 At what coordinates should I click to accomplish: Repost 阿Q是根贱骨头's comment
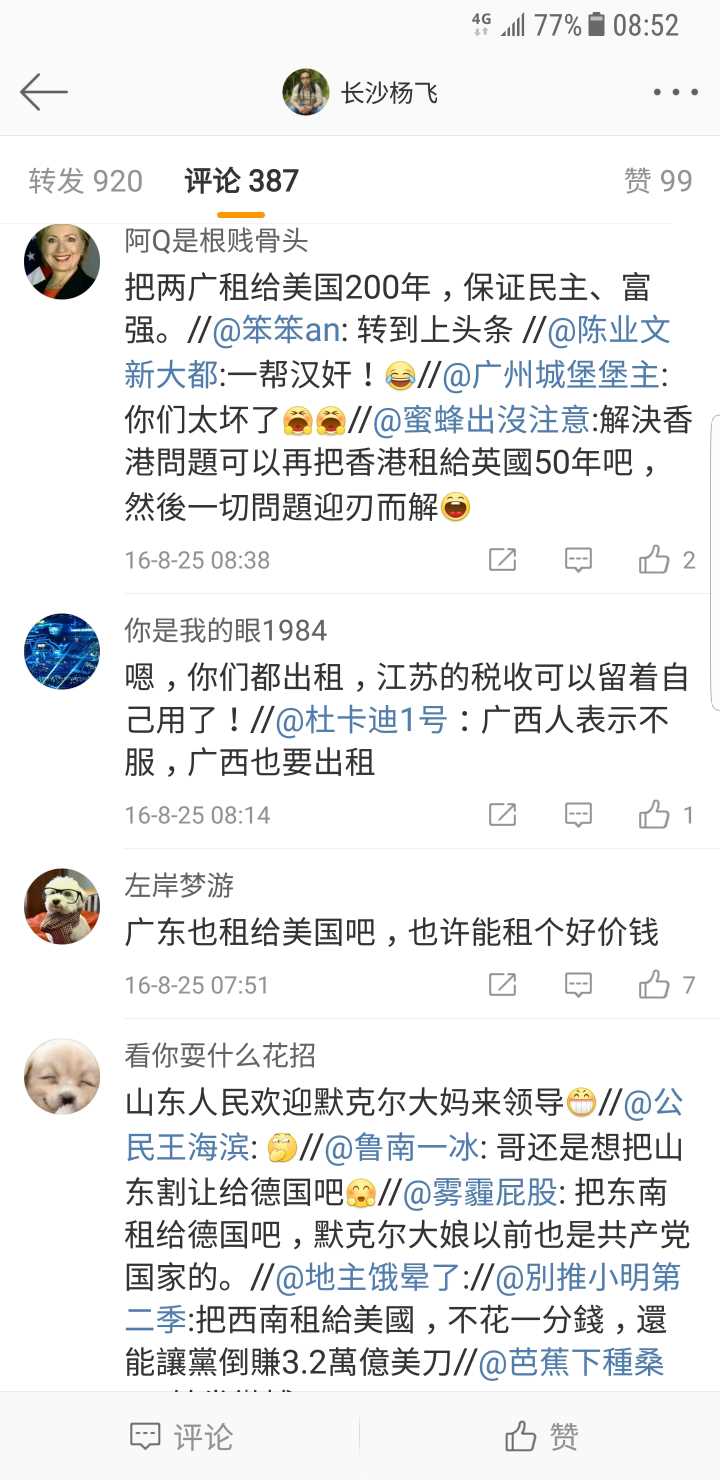click(x=502, y=560)
